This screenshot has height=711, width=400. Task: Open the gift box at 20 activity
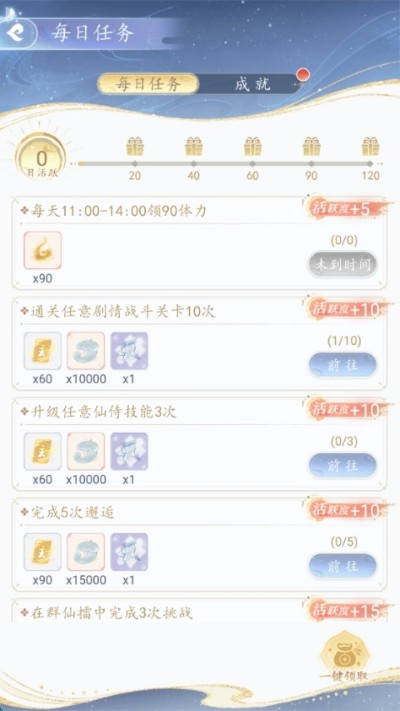click(x=135, y=146)
